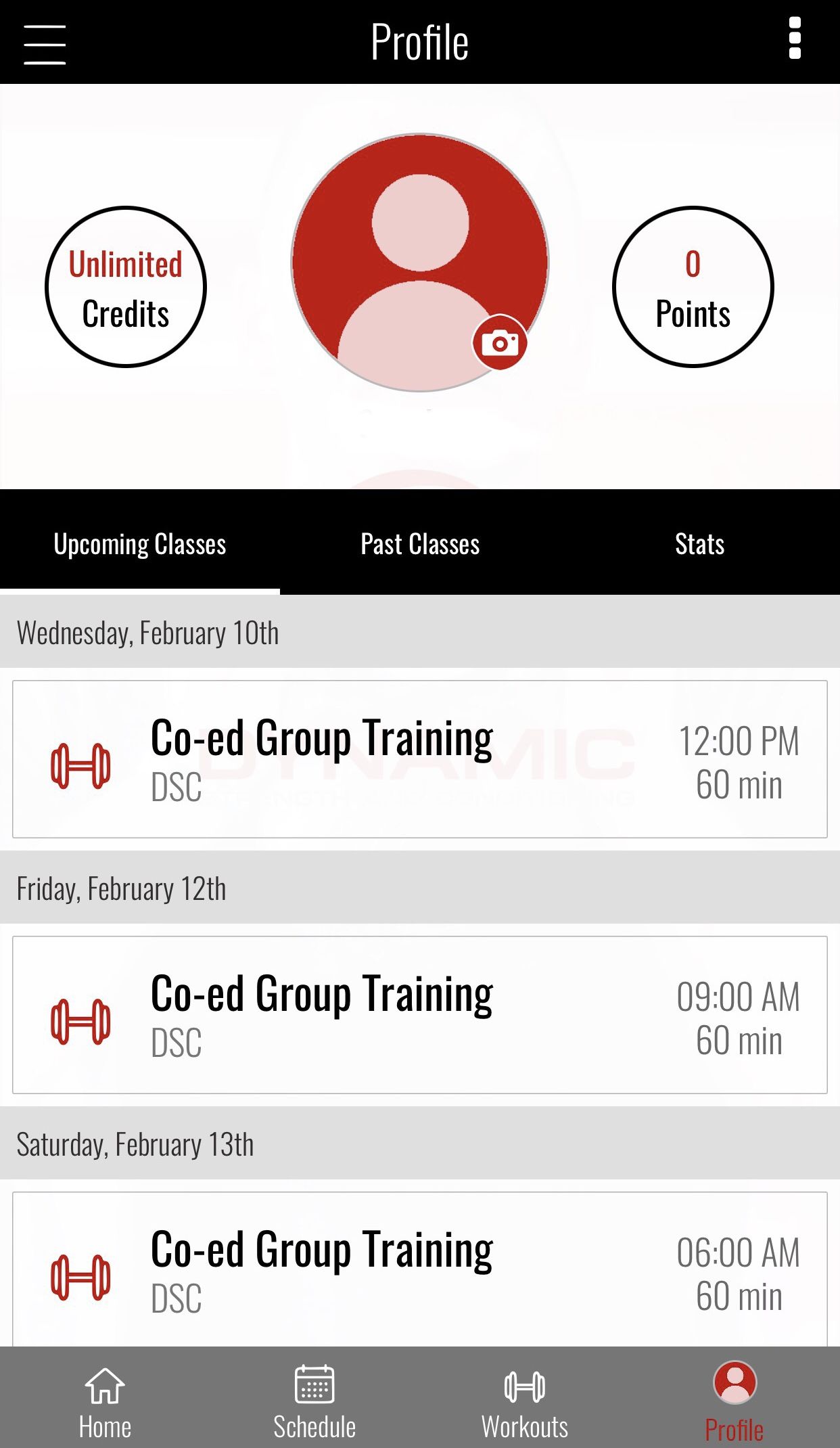This screenshot has height=1448, width=840.
Task: Open the Wednesday 12:00 PM Co-ed Group Training
Action: 420,759
